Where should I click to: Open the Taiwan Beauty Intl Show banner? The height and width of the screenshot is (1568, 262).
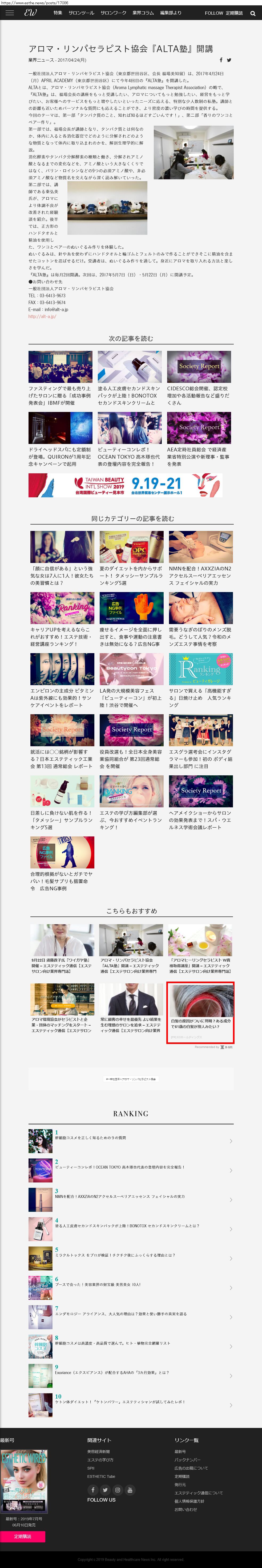125,485
